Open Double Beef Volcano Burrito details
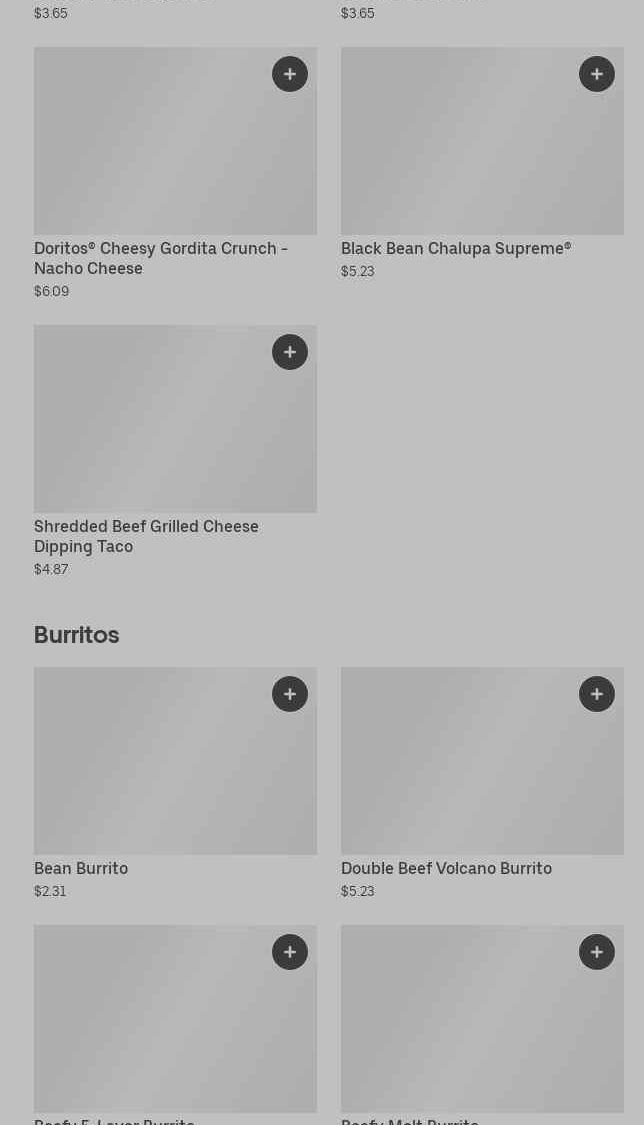Image resolution: width=644 pixels, height=1125 pixels. click(x=446, y=868)
